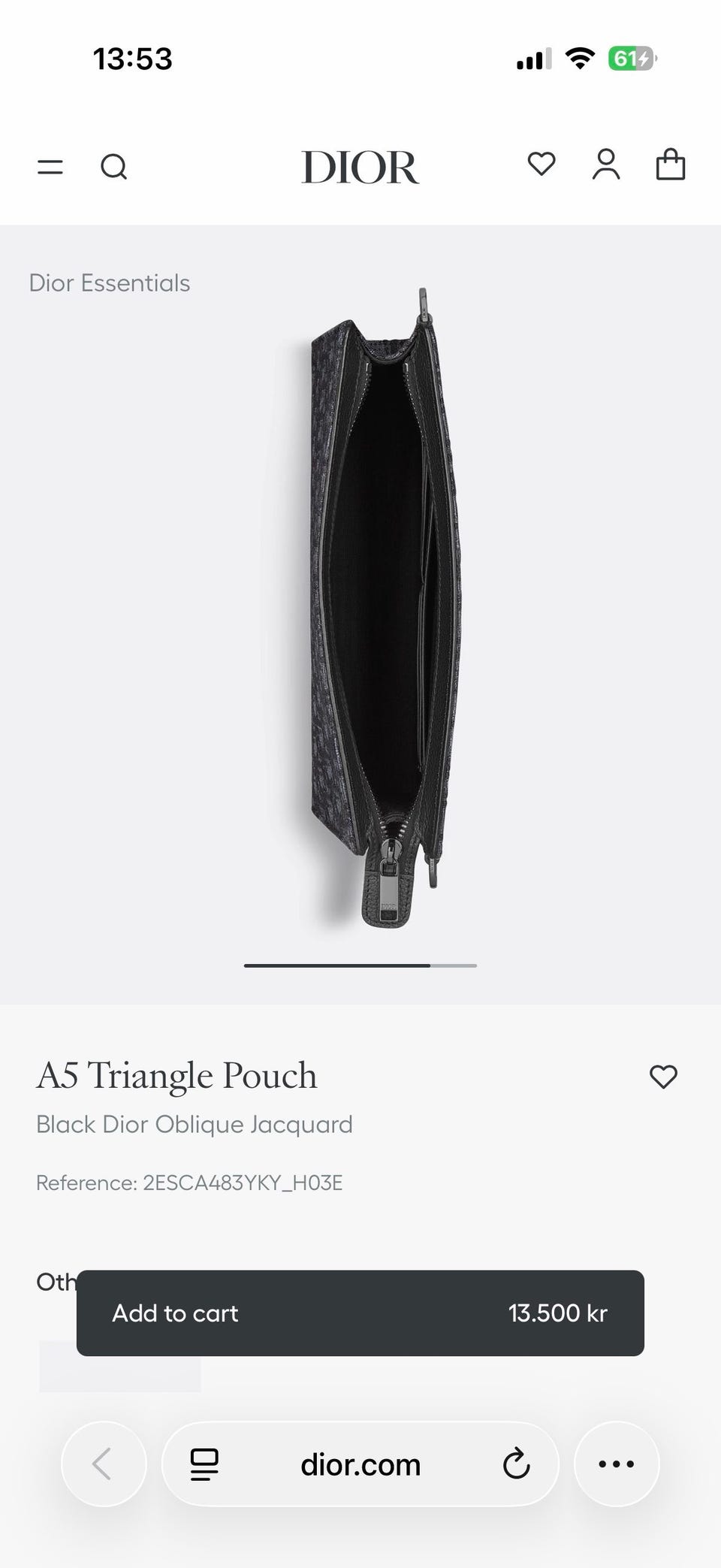Image resolution: width=721 pixels, height=1568 pixels.
Task: Open the account profile icon
Action: pyautogui.click(x=606, y=165)
